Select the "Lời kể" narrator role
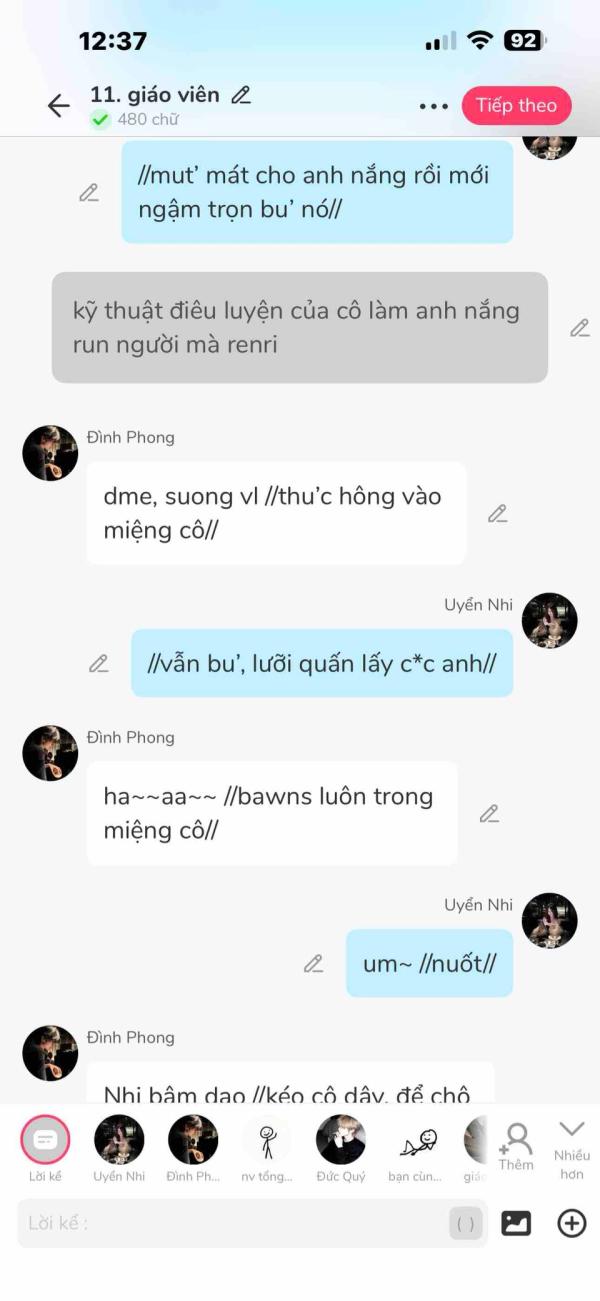600x1301 pixels. click(45, 1140)
